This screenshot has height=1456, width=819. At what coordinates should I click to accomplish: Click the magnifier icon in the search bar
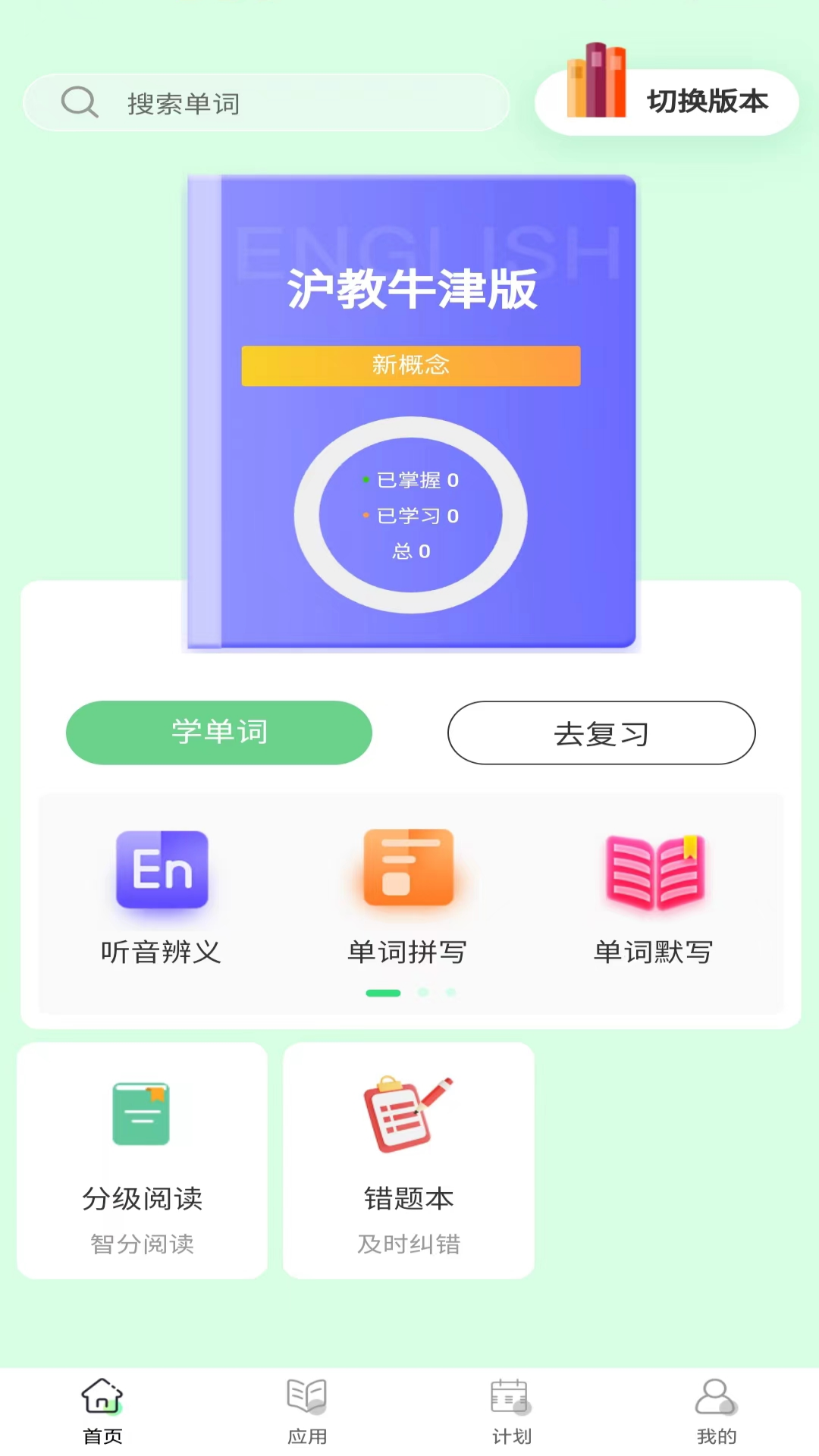pyautogui.click(x=80, y=102)
